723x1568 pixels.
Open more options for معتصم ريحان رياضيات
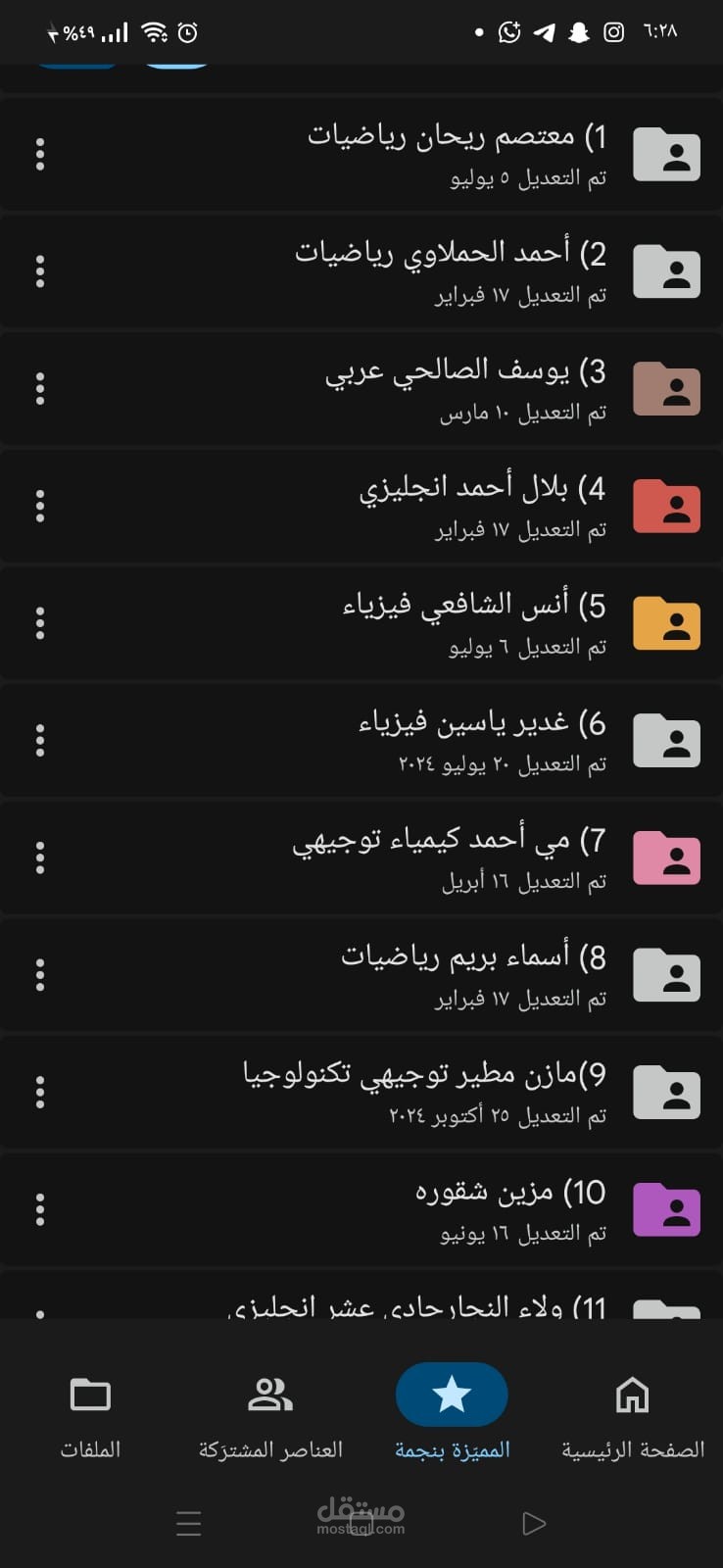(40, 154)
